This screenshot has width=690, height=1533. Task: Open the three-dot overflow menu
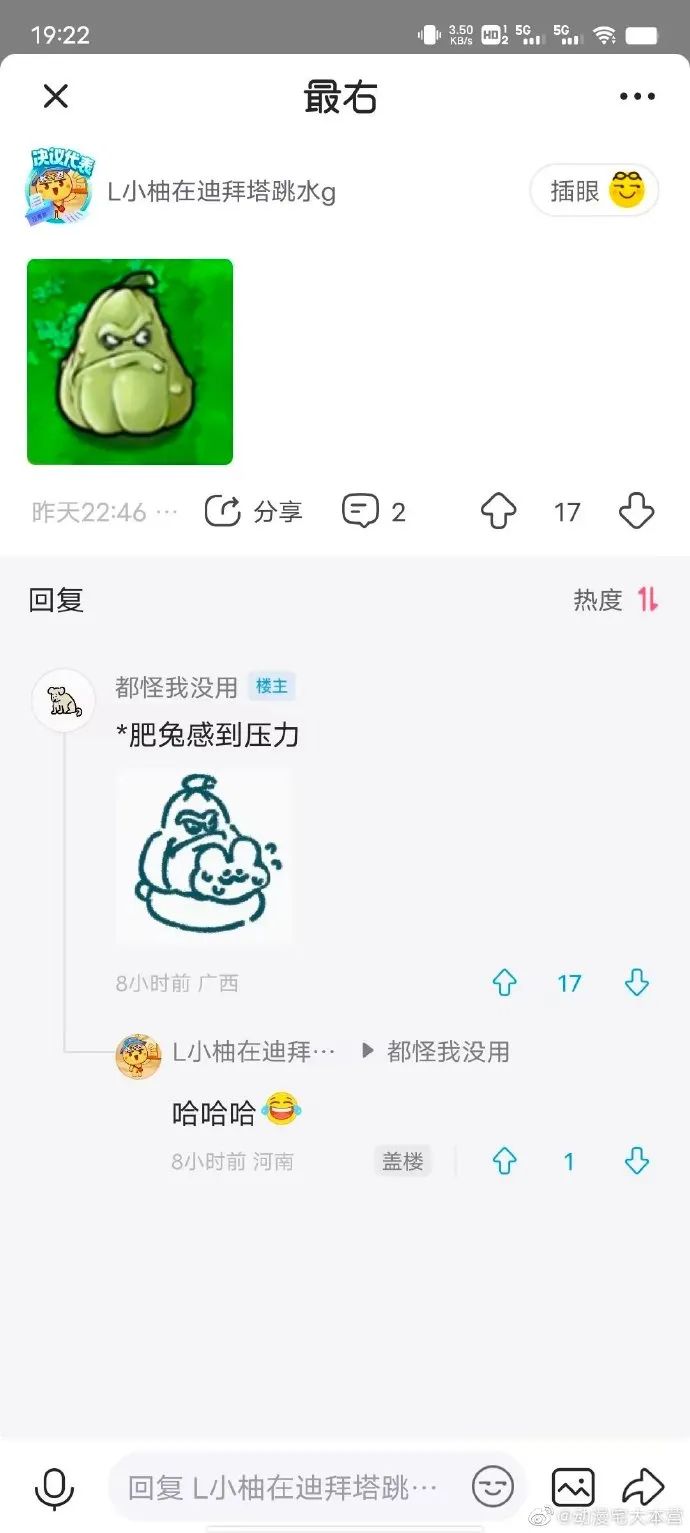pos(637,97)
